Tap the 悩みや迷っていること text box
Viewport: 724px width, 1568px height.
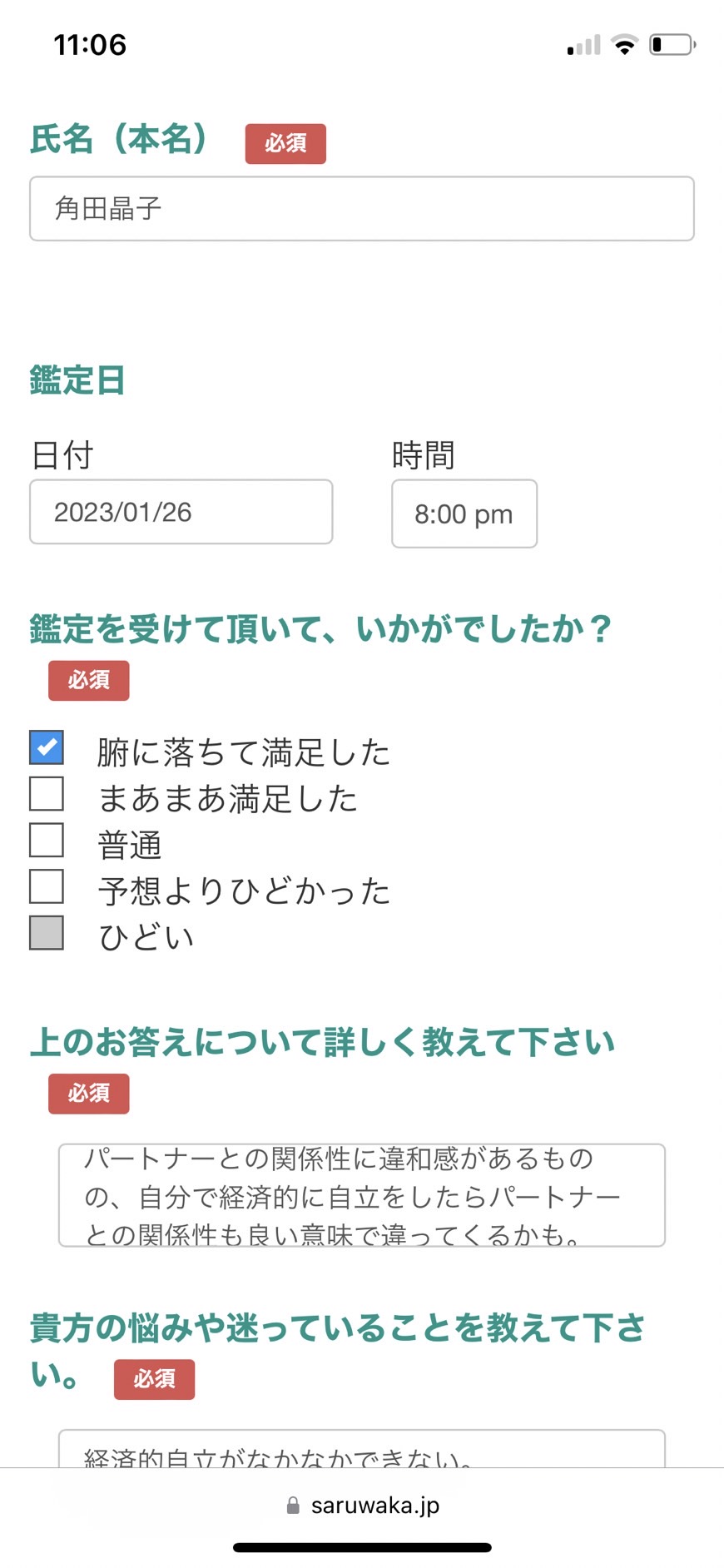(362, 1448)
